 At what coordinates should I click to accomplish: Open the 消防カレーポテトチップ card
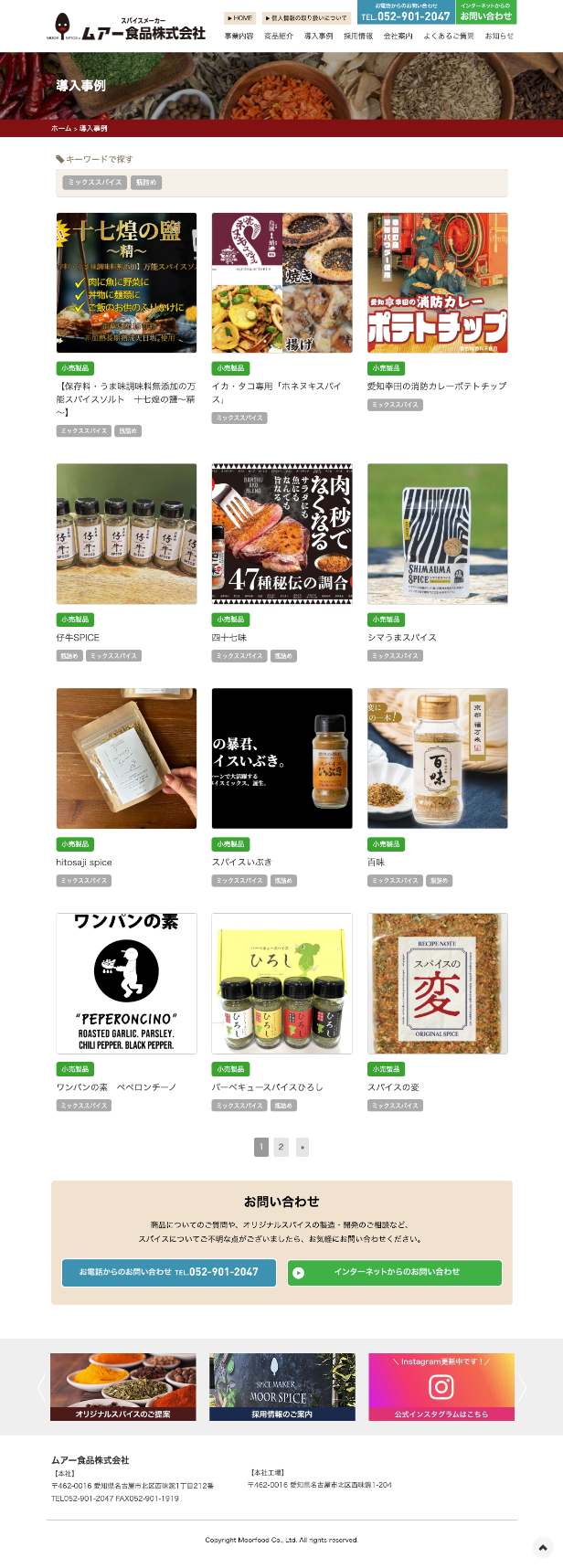[x=437, y=283]
